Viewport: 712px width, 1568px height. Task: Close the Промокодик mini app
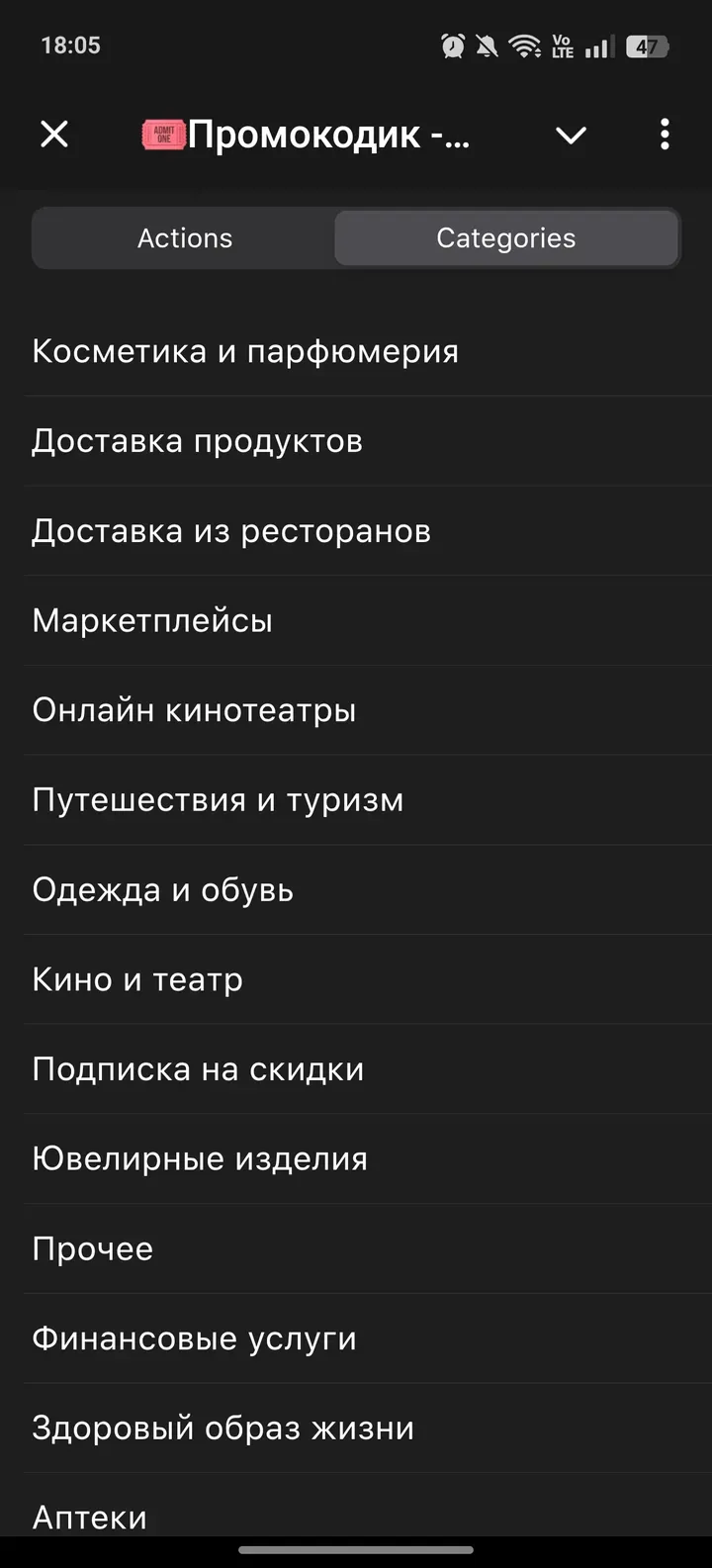click(54, 134)
